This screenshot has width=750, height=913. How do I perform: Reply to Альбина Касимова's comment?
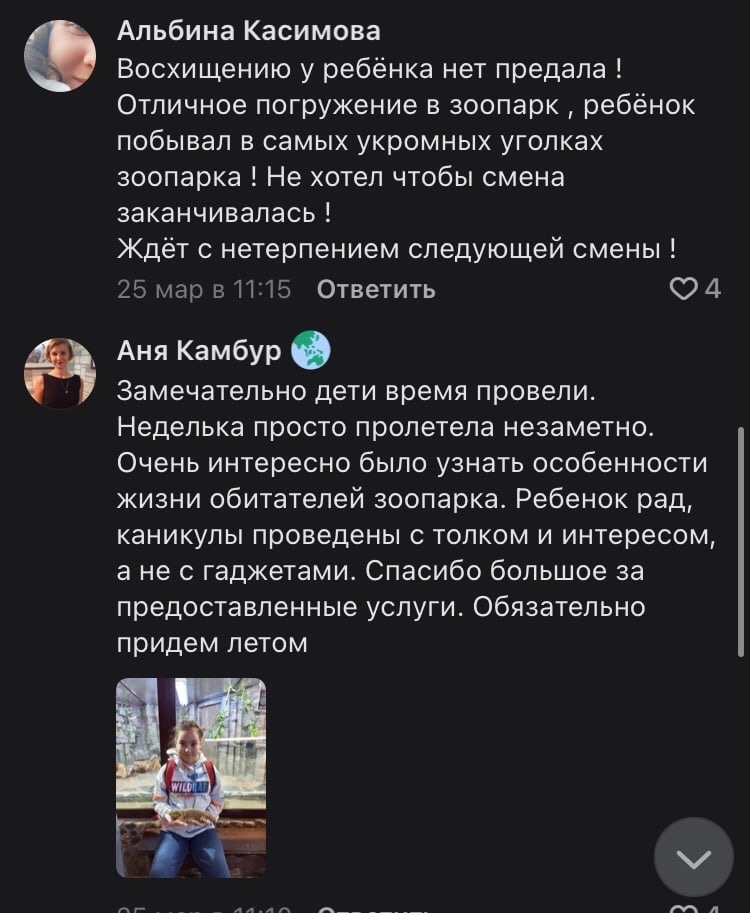click(x=375, y=290)
